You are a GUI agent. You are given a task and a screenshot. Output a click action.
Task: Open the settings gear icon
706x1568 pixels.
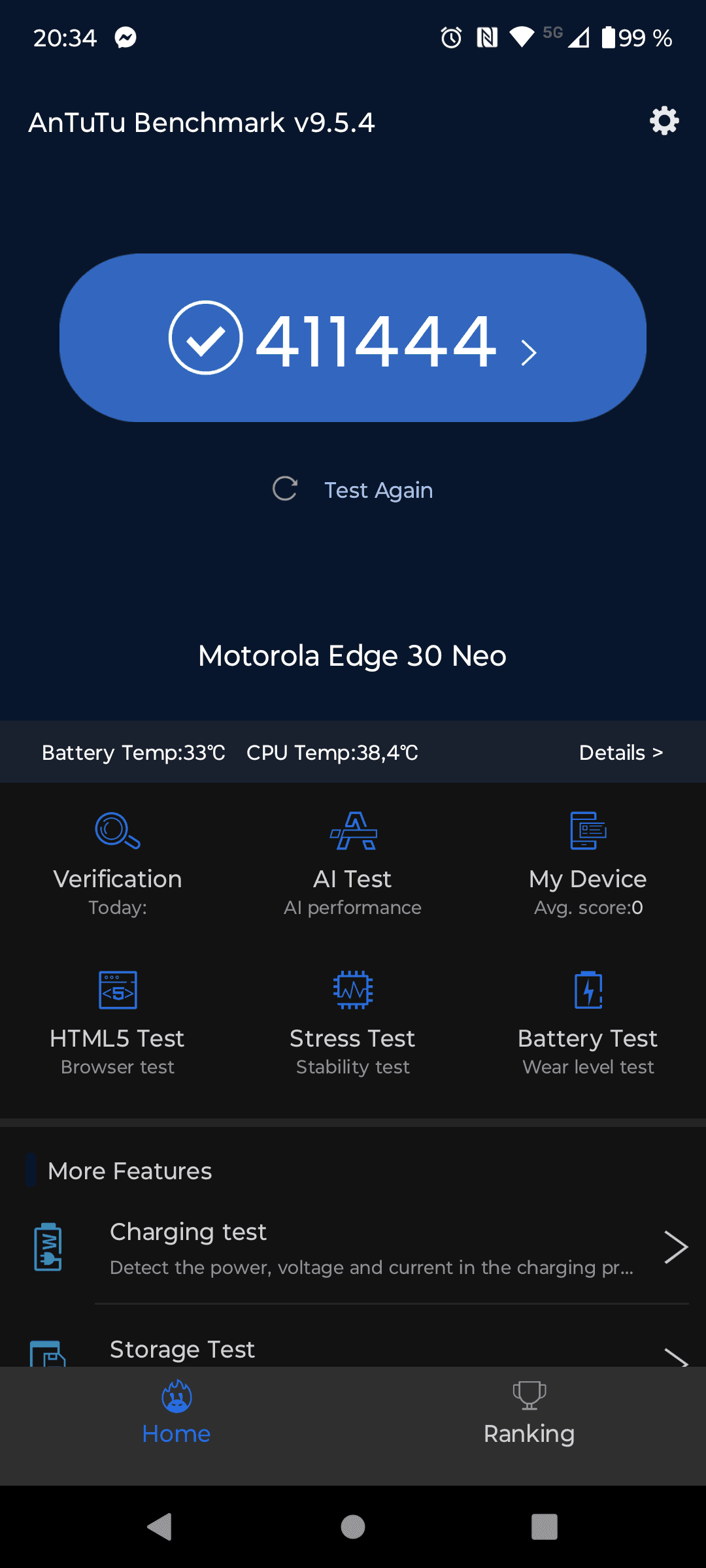tap(664, 121)
